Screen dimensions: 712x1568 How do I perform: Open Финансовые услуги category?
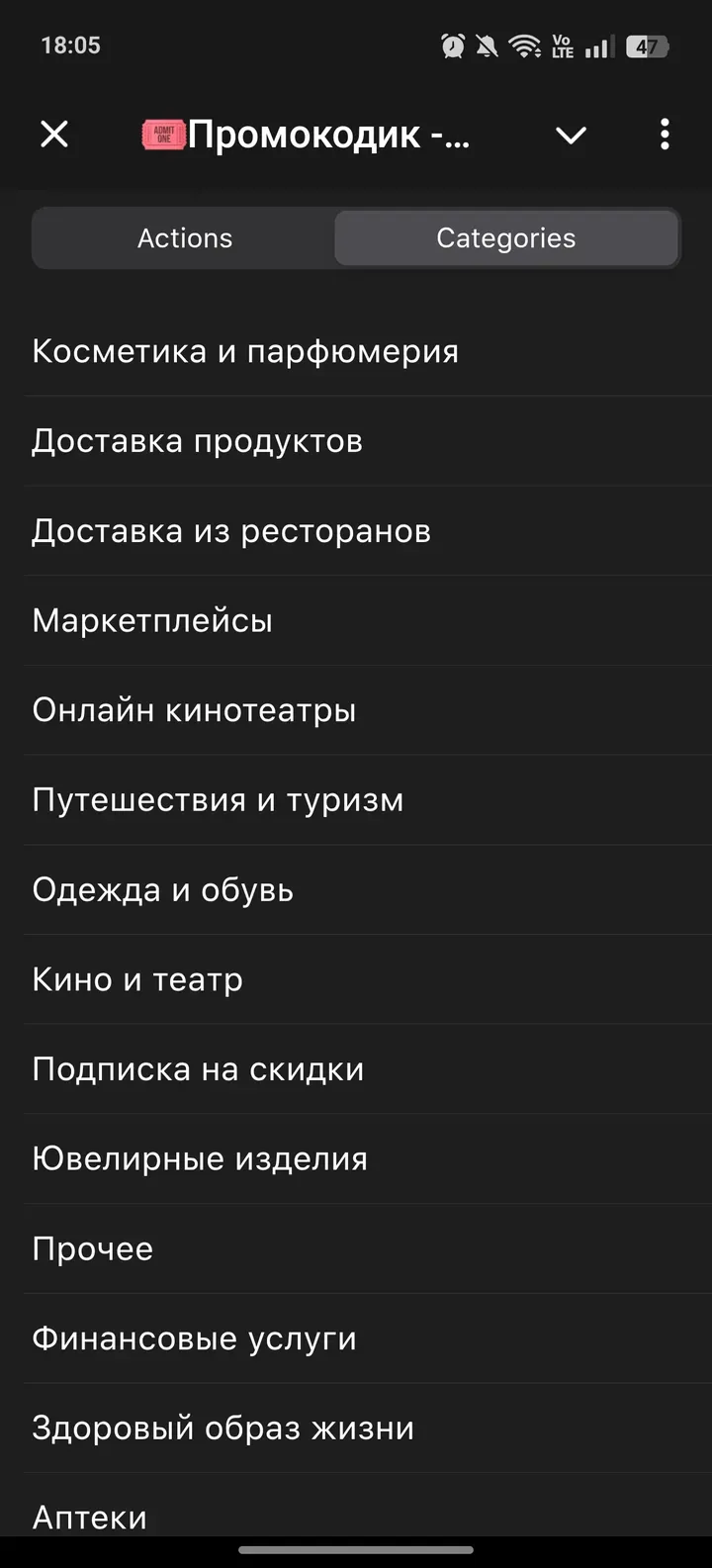[194, 1338]
